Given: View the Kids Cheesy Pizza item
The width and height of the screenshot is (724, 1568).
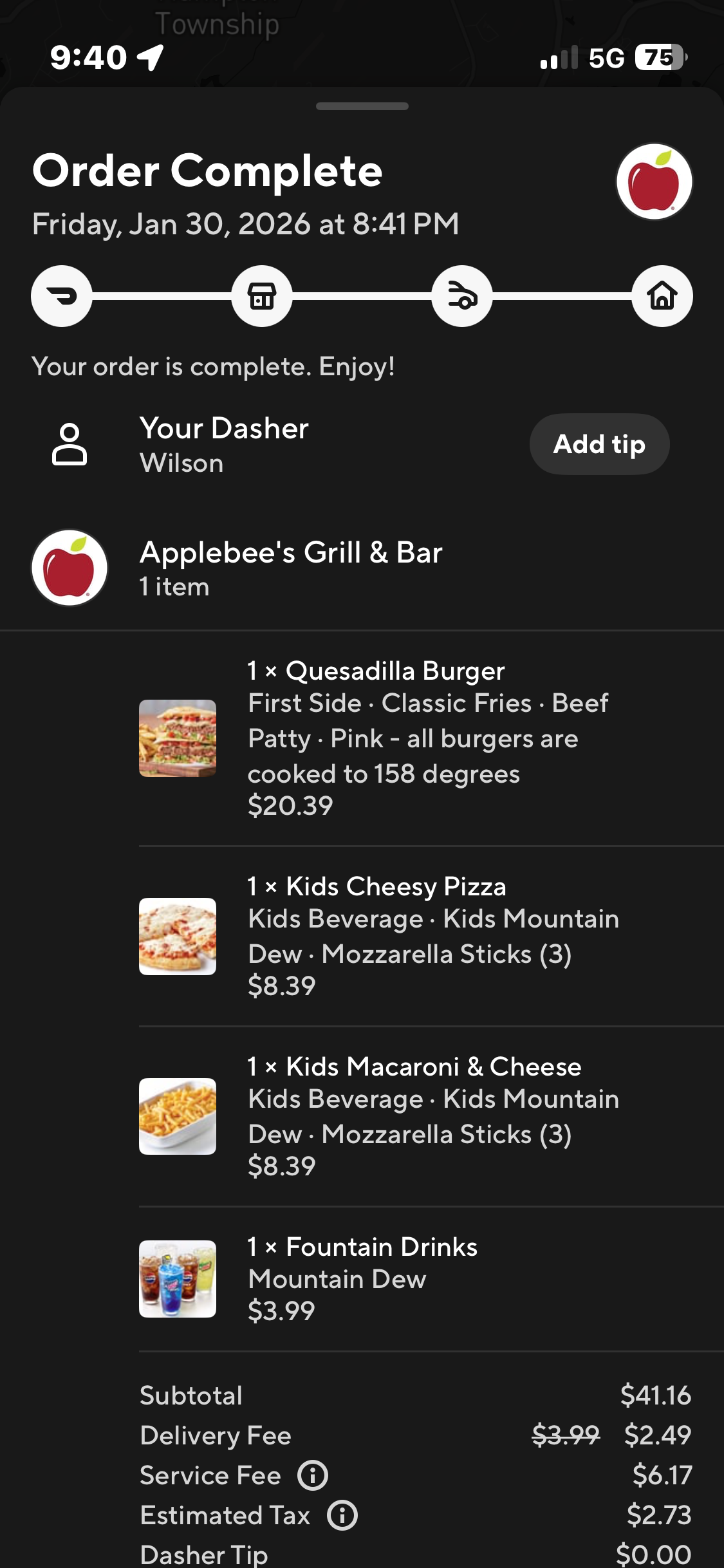Looking at the screenshot, I should 396,887.
